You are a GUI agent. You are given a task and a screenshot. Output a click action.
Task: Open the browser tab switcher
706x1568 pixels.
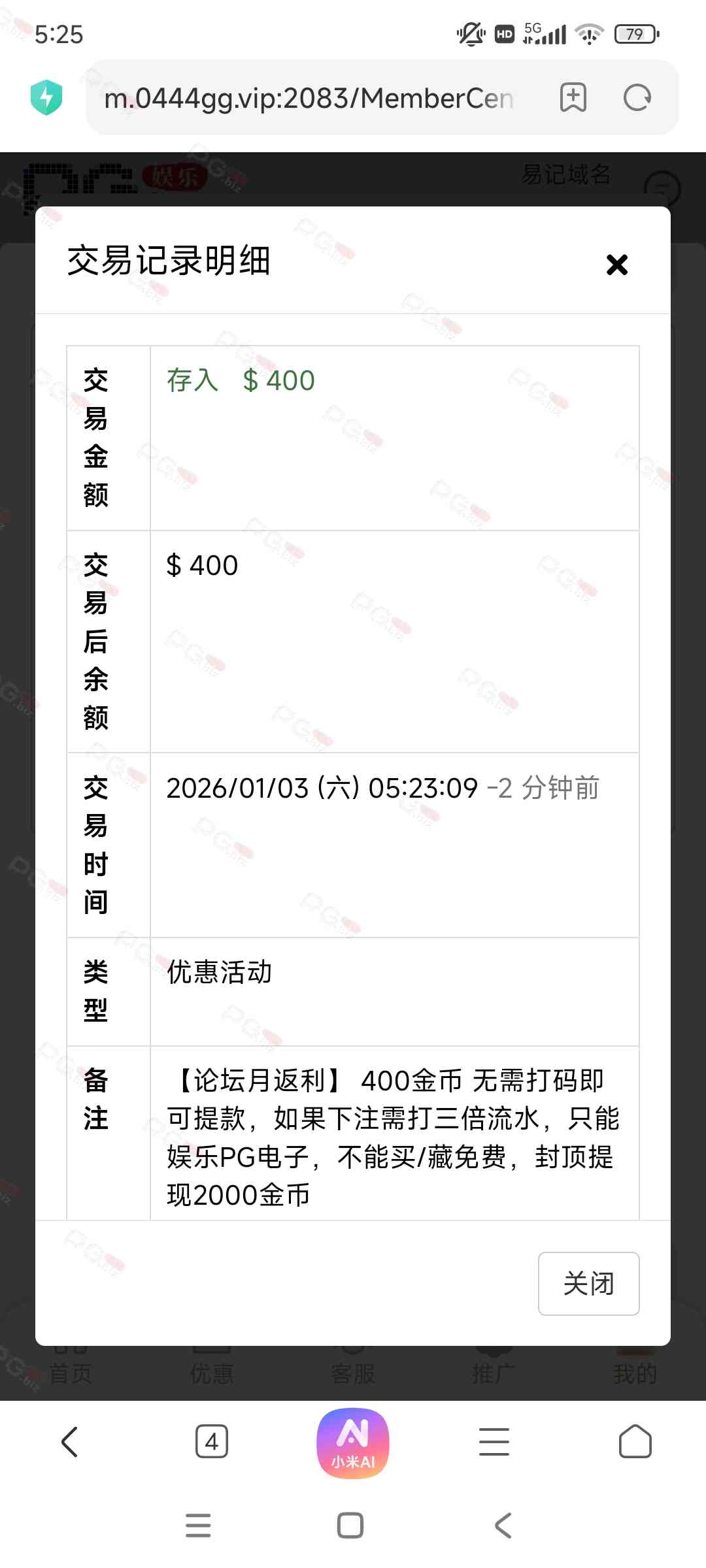coord(211,1441)
